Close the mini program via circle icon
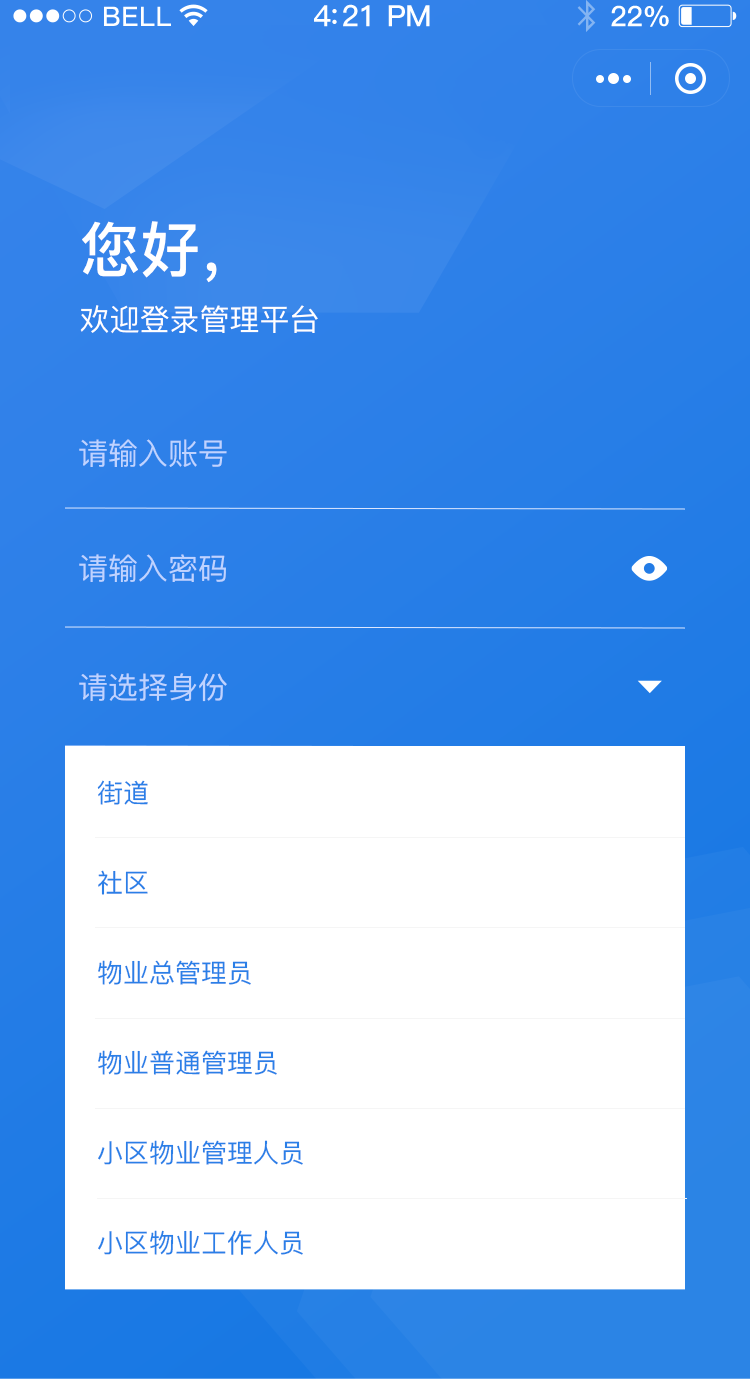This screenshot has width=750, height=1379. (x=690, y=79)
